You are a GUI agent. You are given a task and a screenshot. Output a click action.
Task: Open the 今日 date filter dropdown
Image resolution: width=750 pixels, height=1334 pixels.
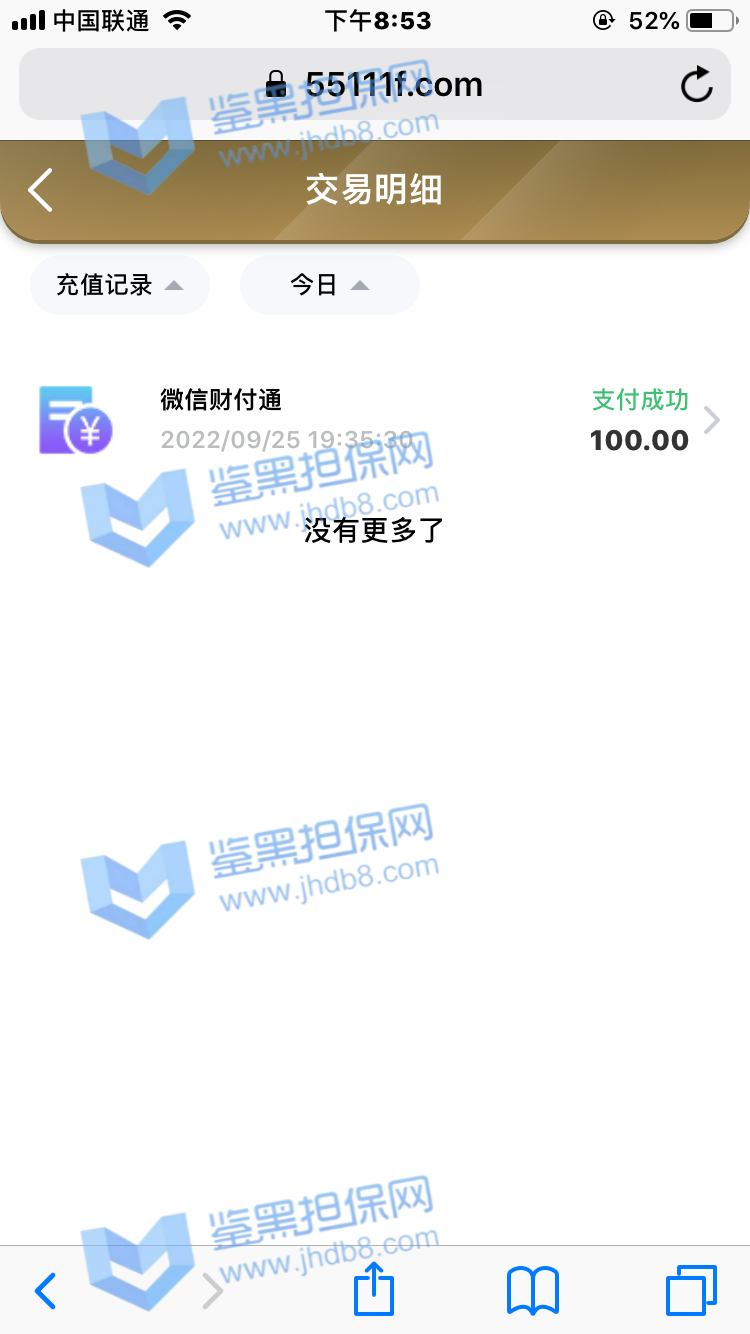(330, 285)
